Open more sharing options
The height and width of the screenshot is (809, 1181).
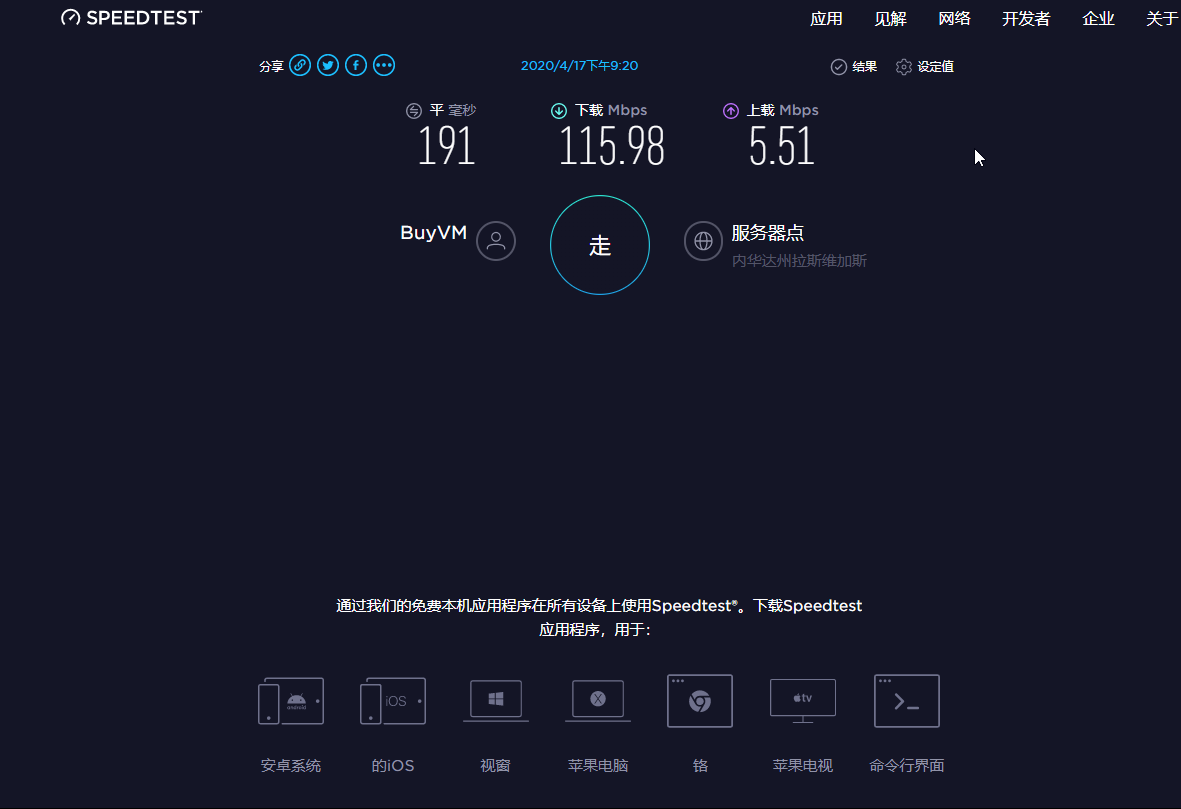(384, 66)
